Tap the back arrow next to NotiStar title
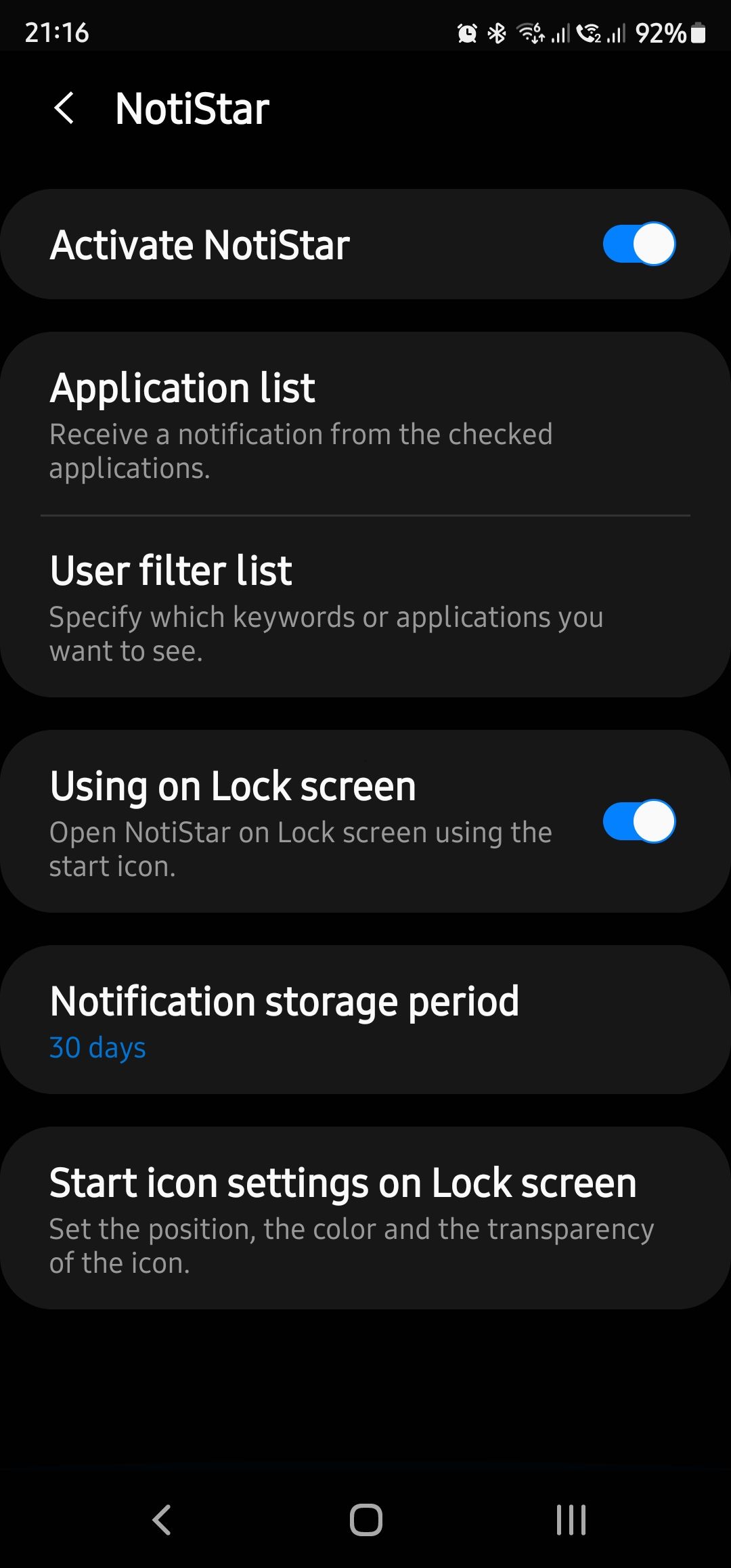Image resolution: width=731 pixels, height=1568 pixels. pyautogui.click(x=66, y=109)
